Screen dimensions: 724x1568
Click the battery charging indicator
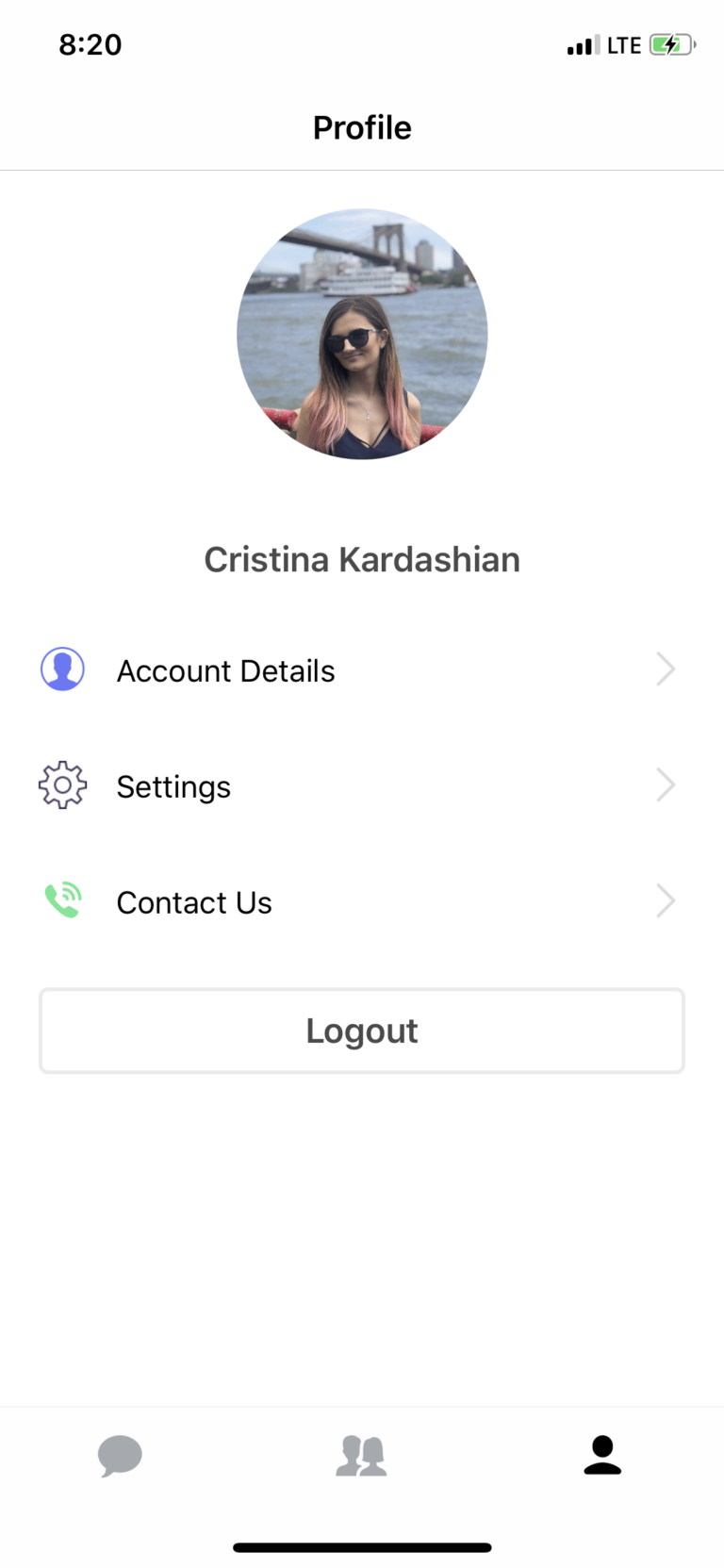tap(671, 43)
